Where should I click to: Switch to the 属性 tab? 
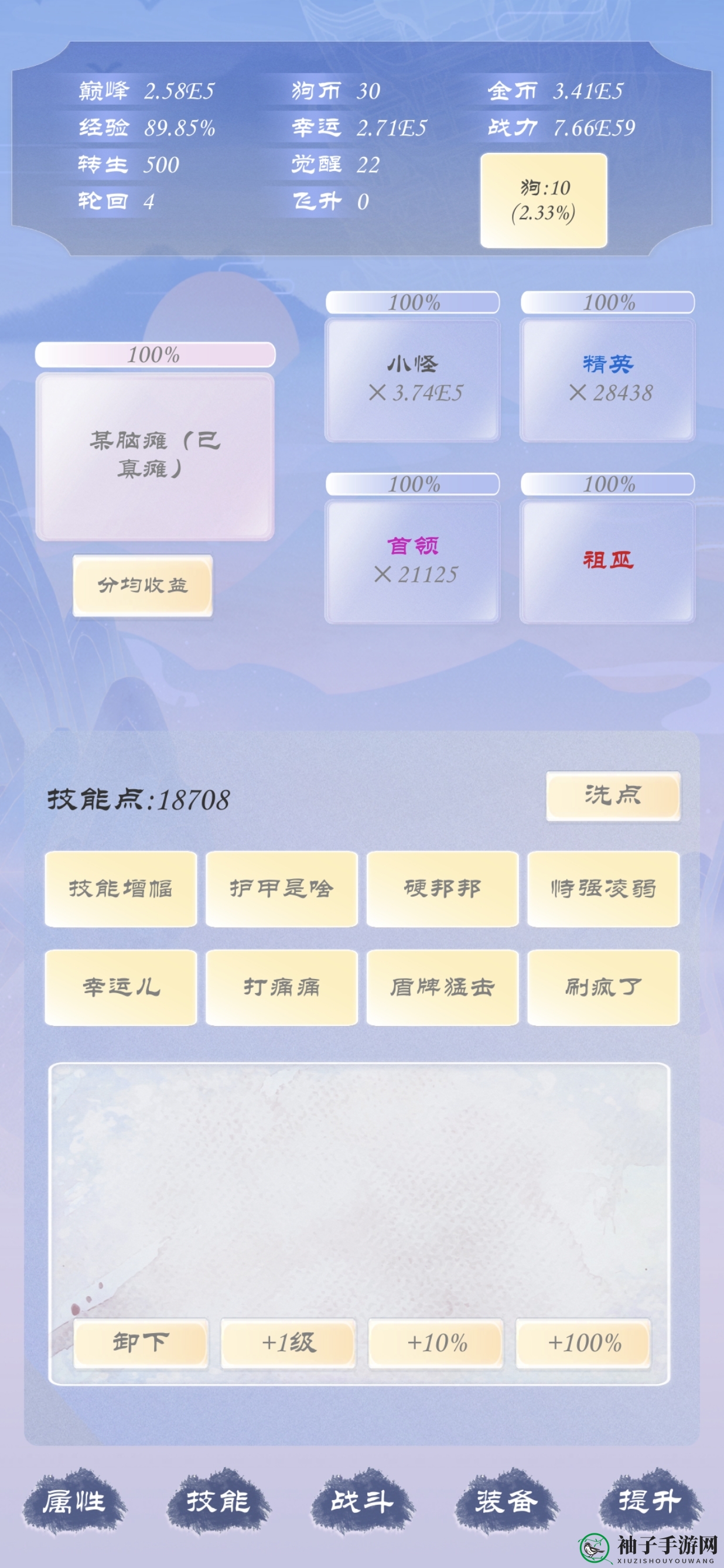pos(74,1502)
